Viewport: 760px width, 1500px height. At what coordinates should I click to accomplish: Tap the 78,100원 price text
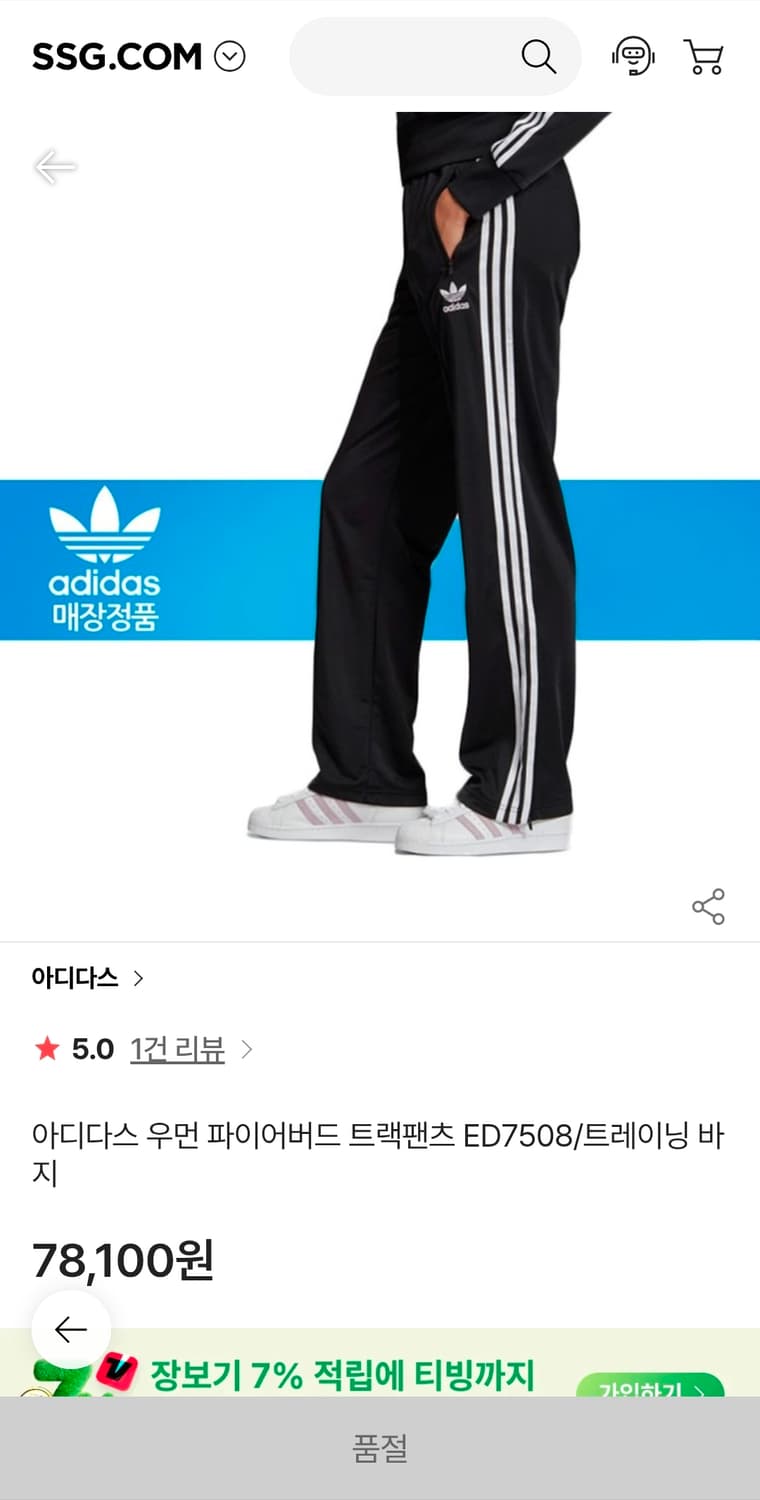click(123, 1260)
